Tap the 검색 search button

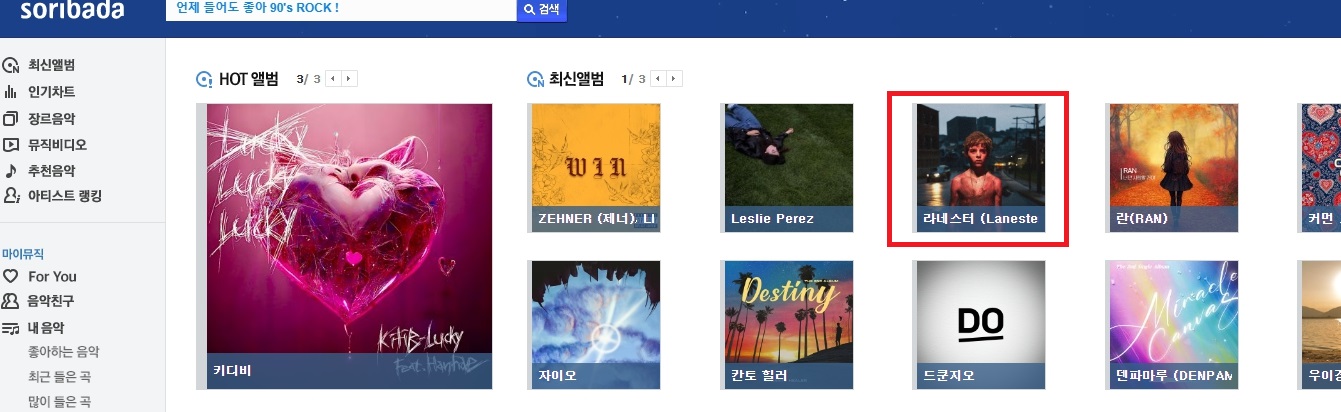[541, 9]
